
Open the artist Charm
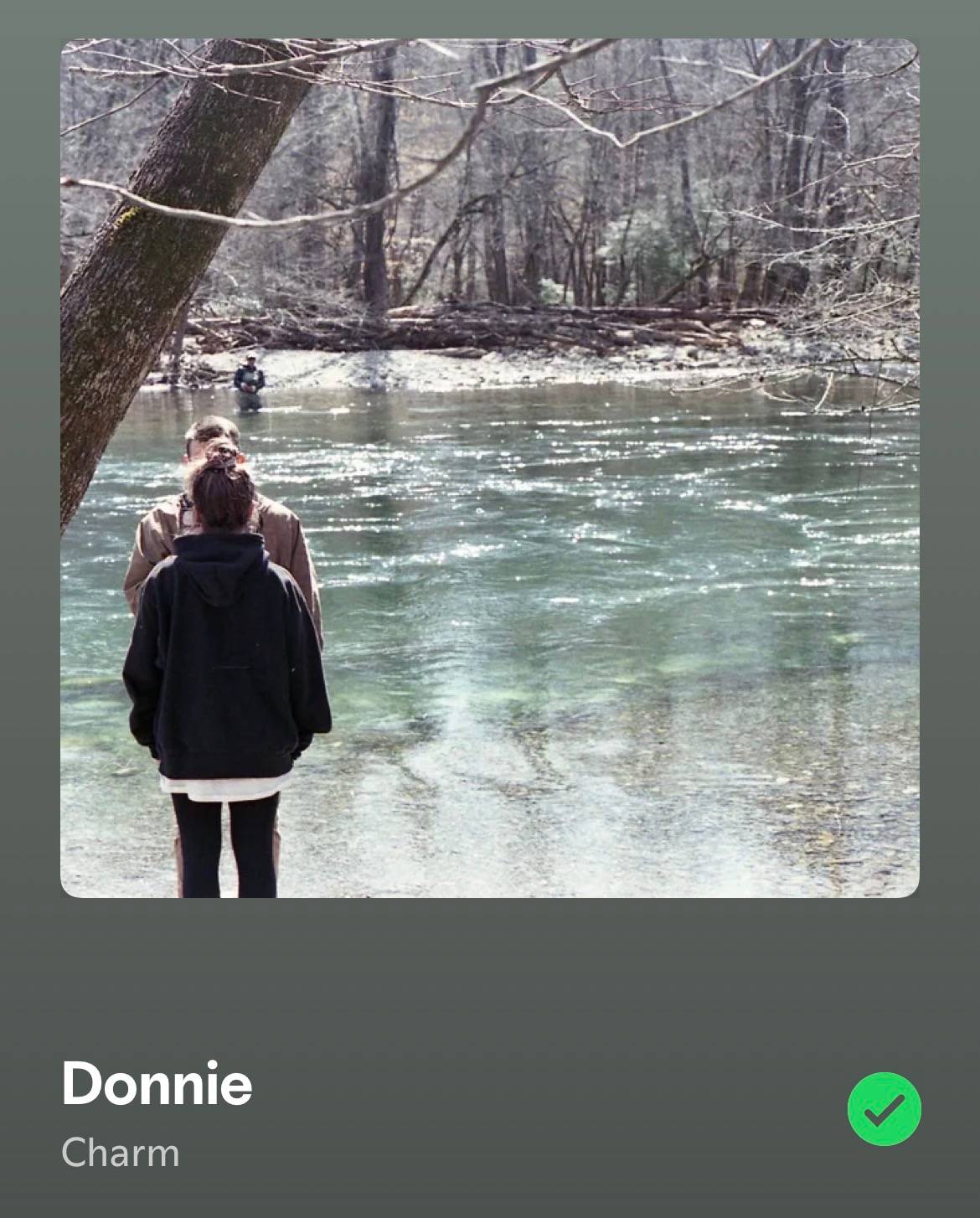(x=120, y=1153)
